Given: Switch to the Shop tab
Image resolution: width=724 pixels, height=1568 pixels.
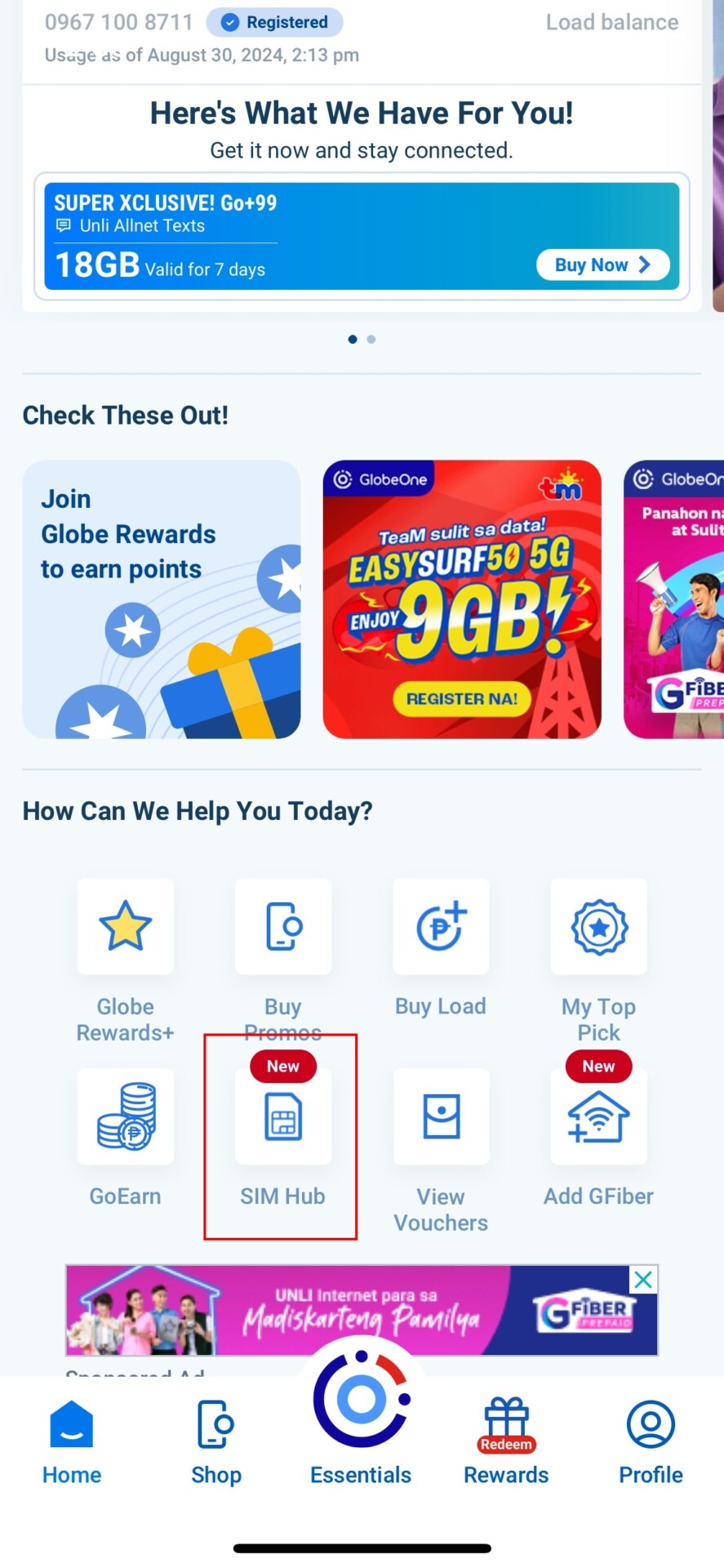Looking at the screenshot, I should coord(216,1442).
